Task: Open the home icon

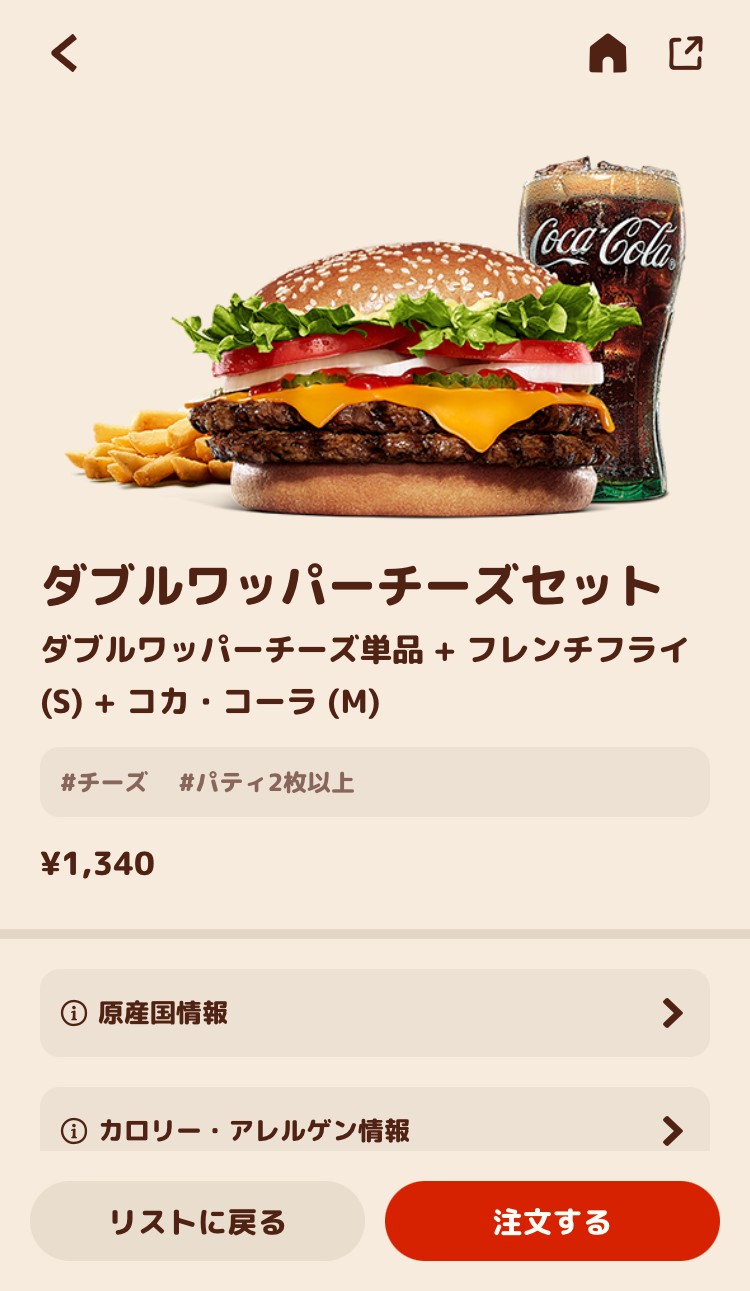Action: pos(607,53)
